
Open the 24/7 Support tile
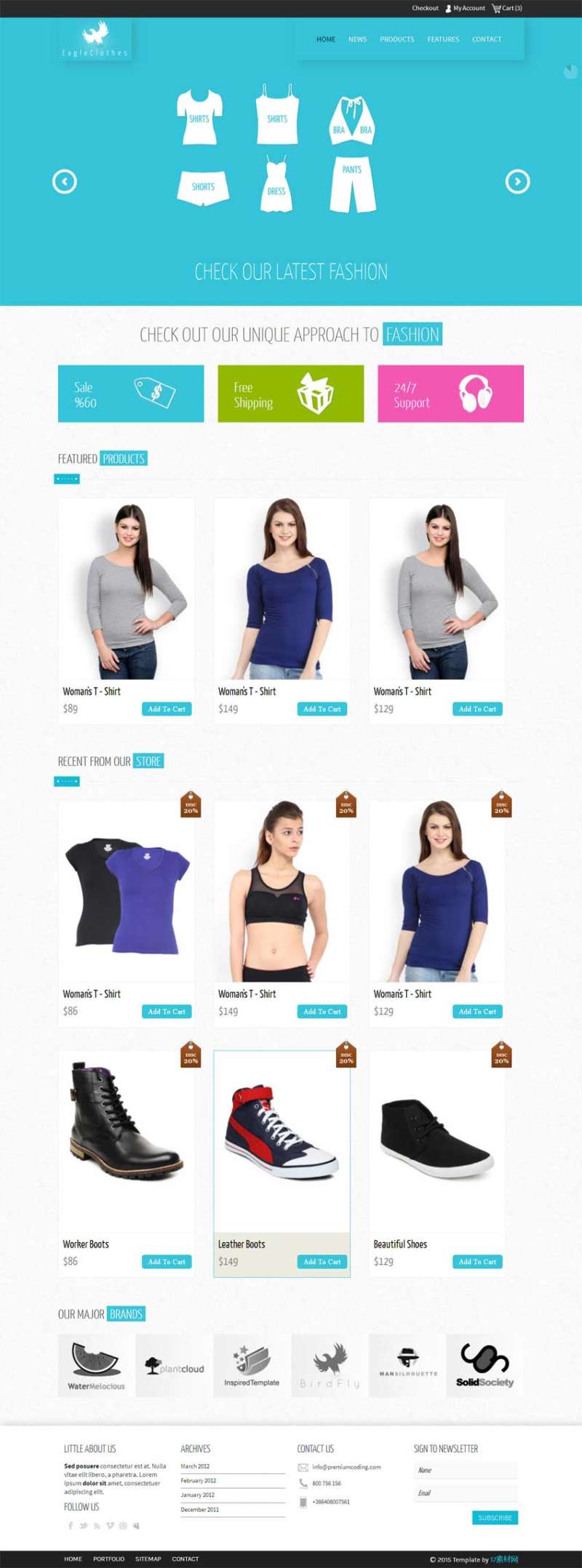(450, 393)
